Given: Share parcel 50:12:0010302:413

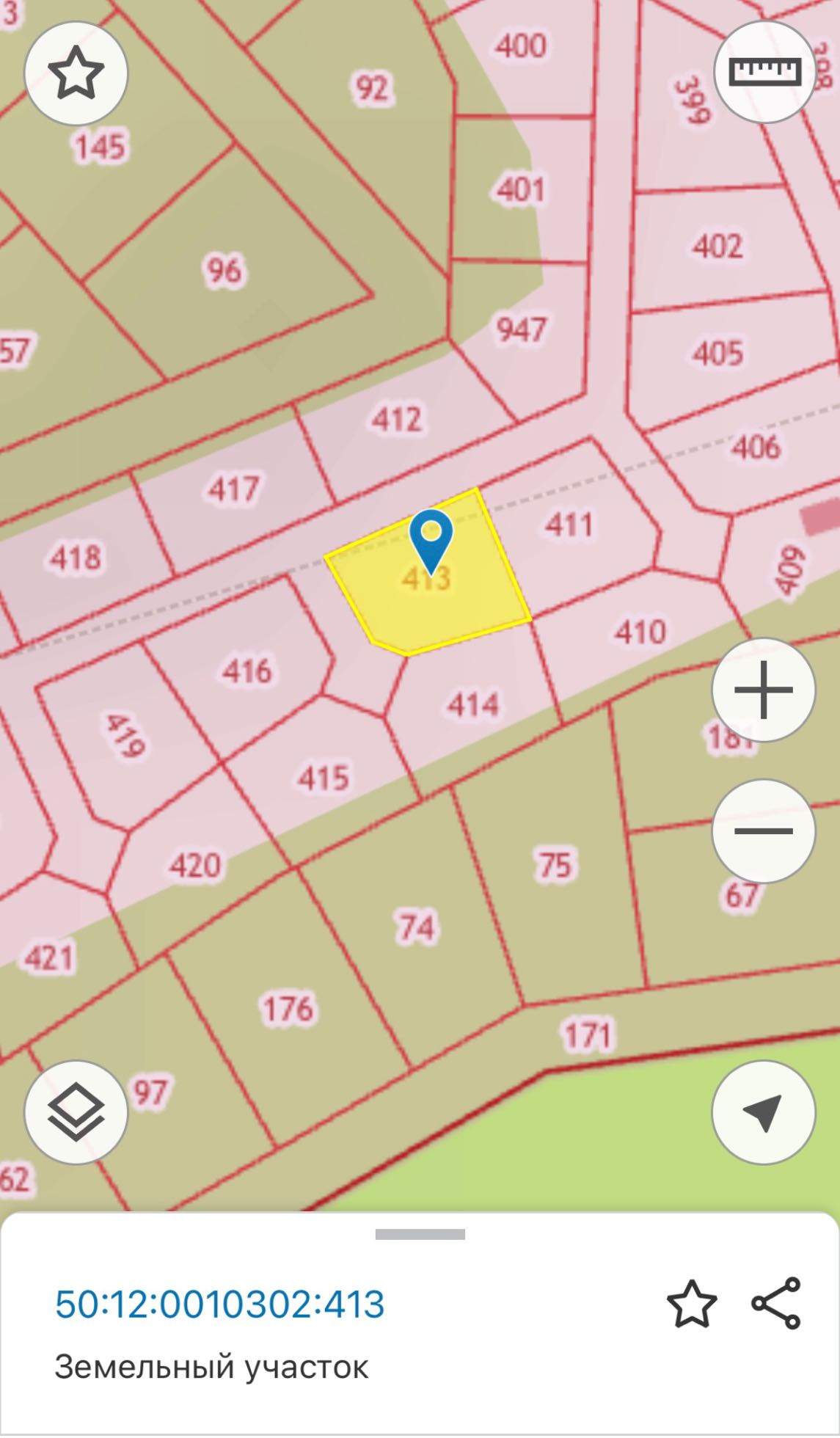Looking at the screenshot, I should click(x=776, y=1303).
